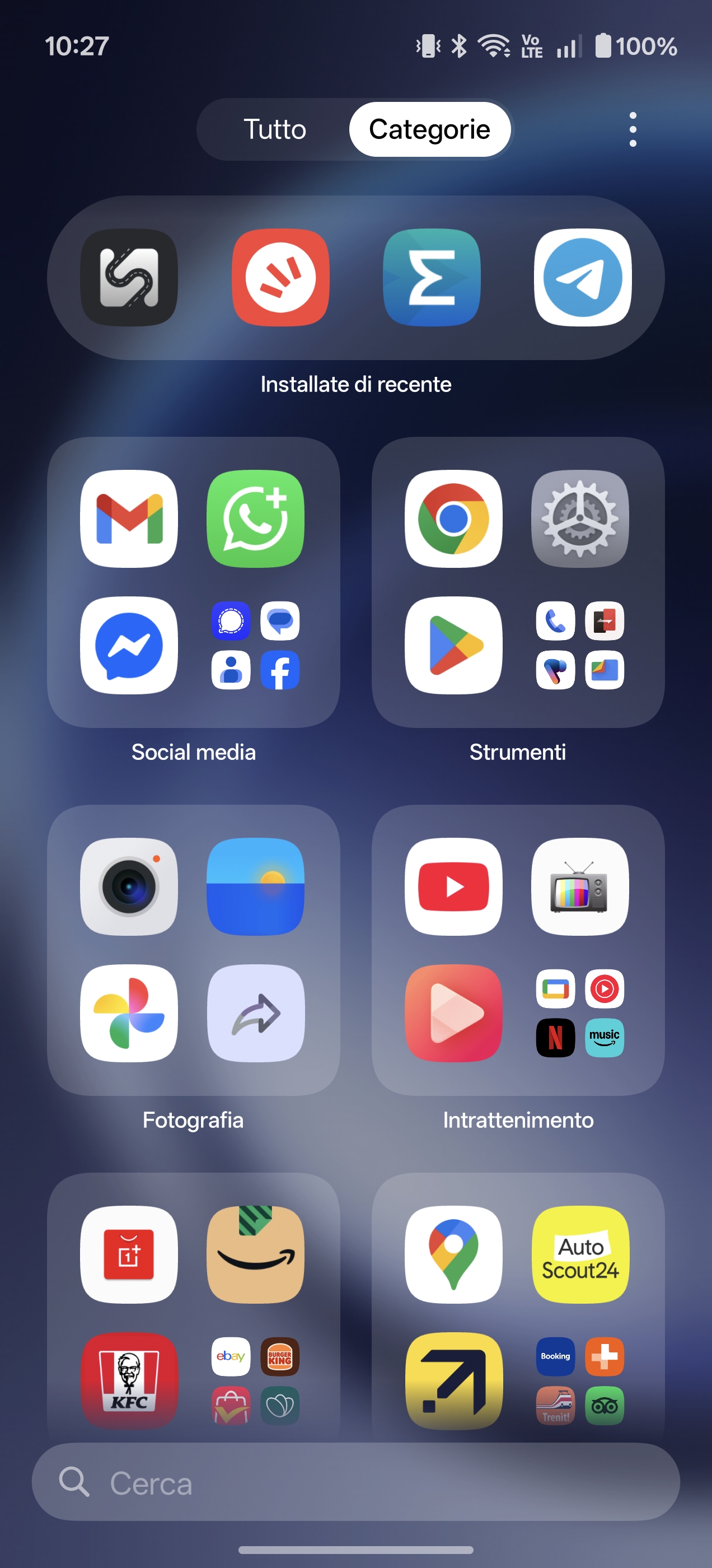
Task: Select the Categorie tab
Action: pyautogui.click(x=429, y=130)
